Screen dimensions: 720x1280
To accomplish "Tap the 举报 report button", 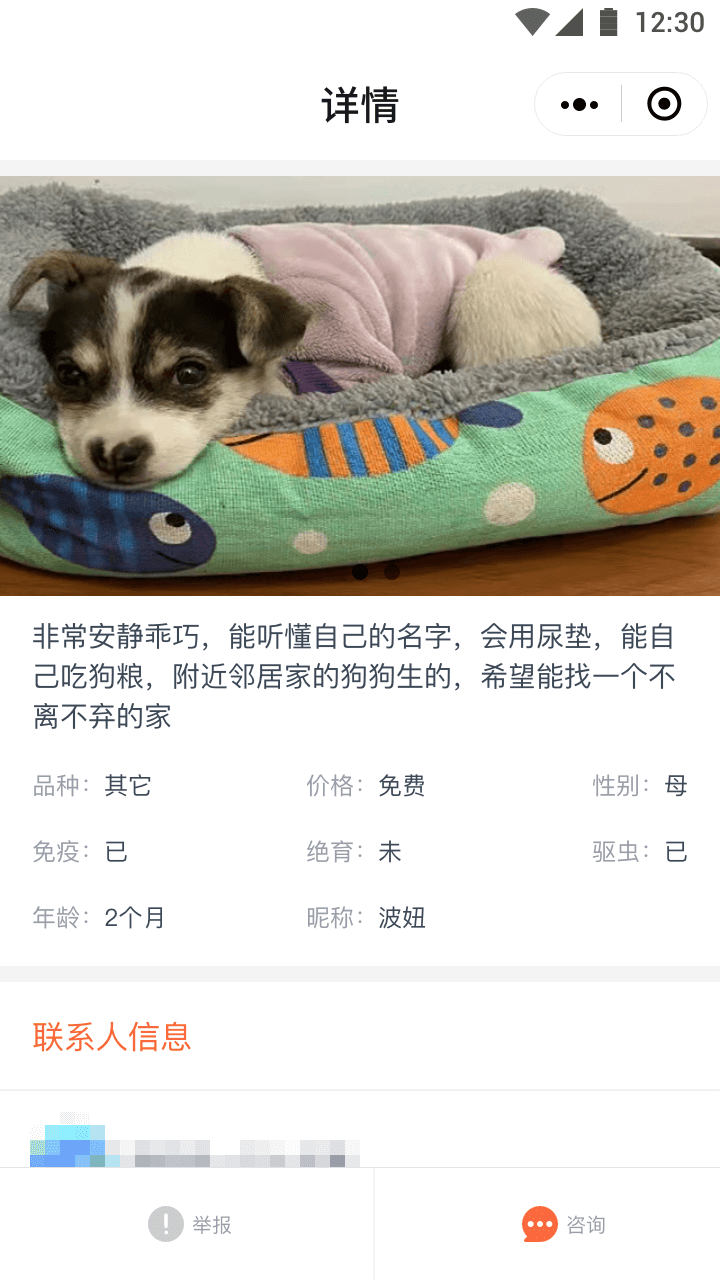I will [188, 1224].
